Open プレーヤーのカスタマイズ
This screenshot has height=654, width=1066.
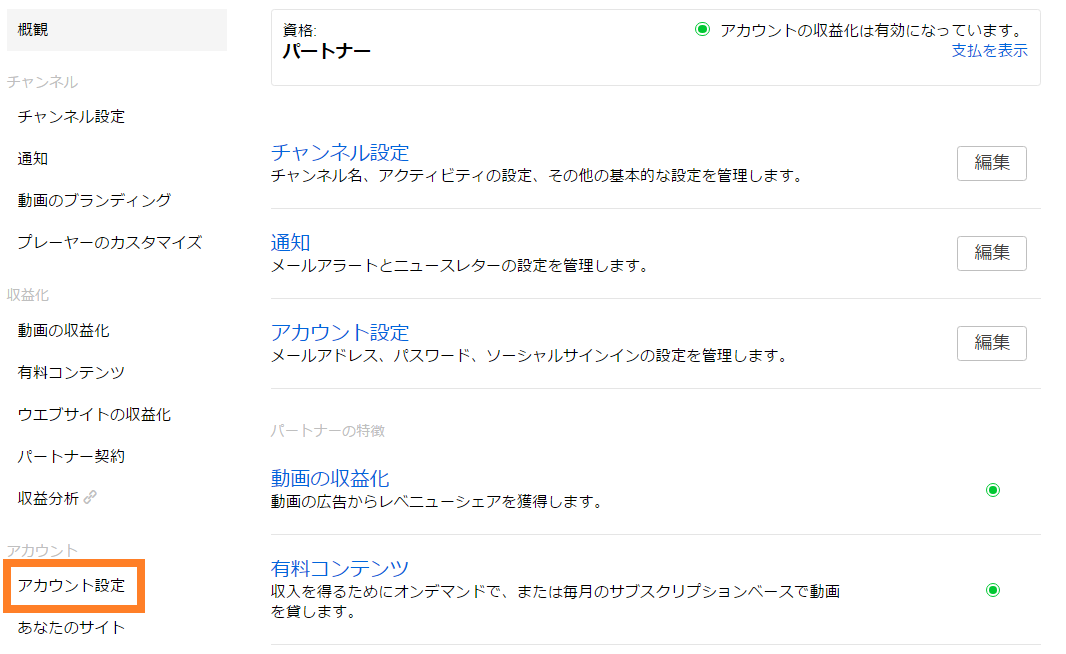pyautogui.click(x=109, y=243)
